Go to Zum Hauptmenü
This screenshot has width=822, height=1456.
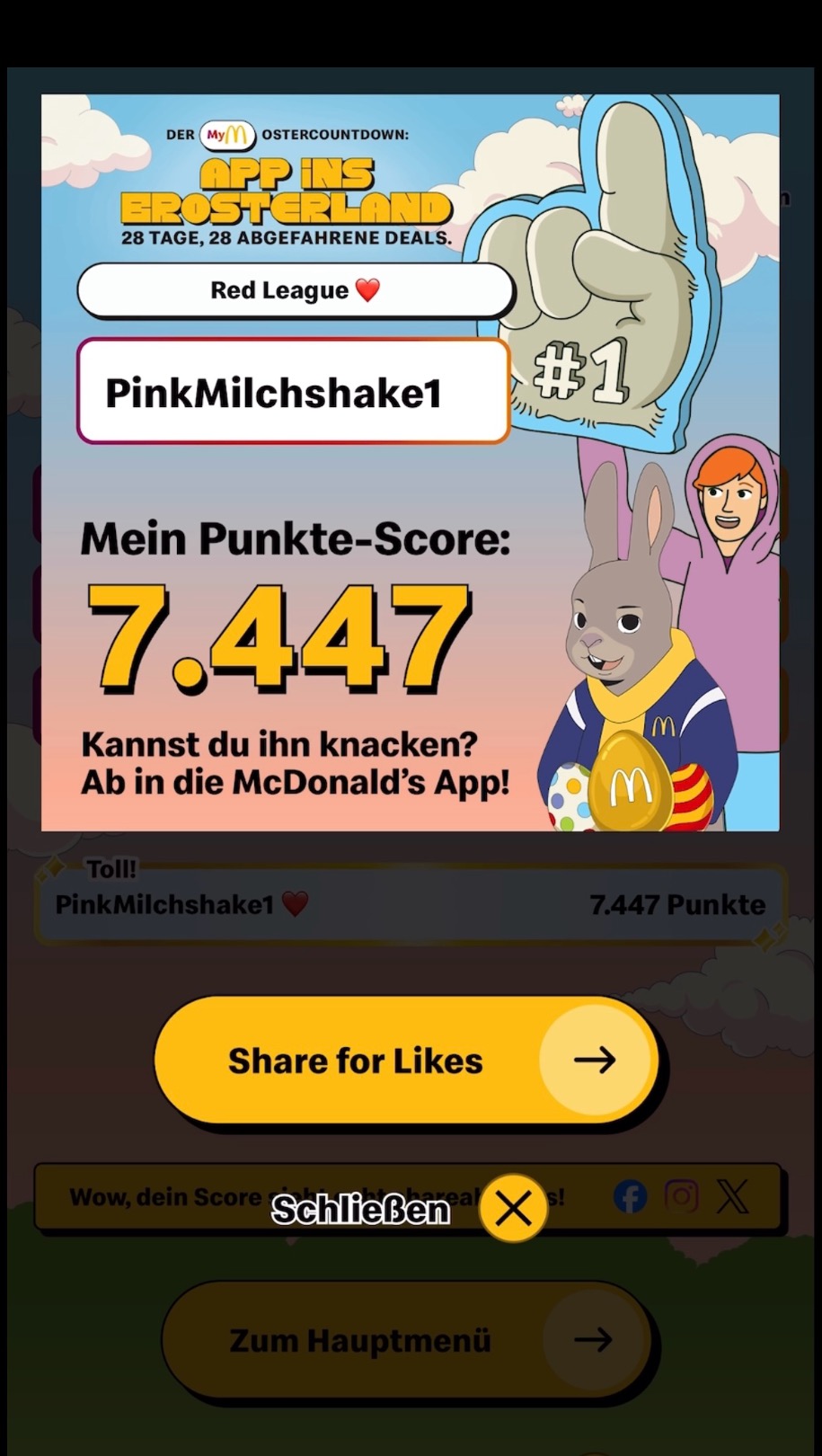click(x=407, y=1340)
